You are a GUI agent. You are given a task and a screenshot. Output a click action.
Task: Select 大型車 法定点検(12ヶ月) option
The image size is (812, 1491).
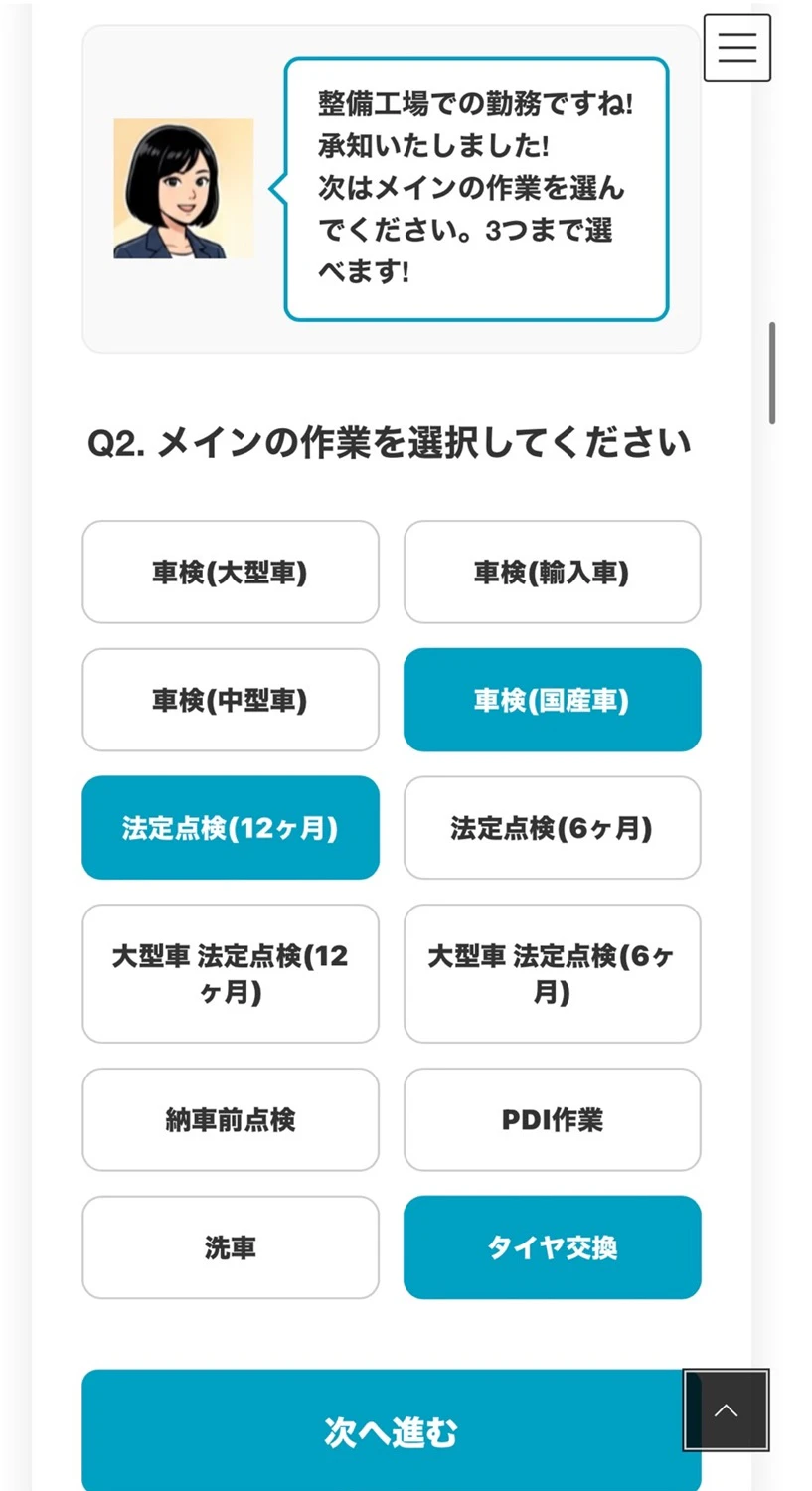point(231,973)
